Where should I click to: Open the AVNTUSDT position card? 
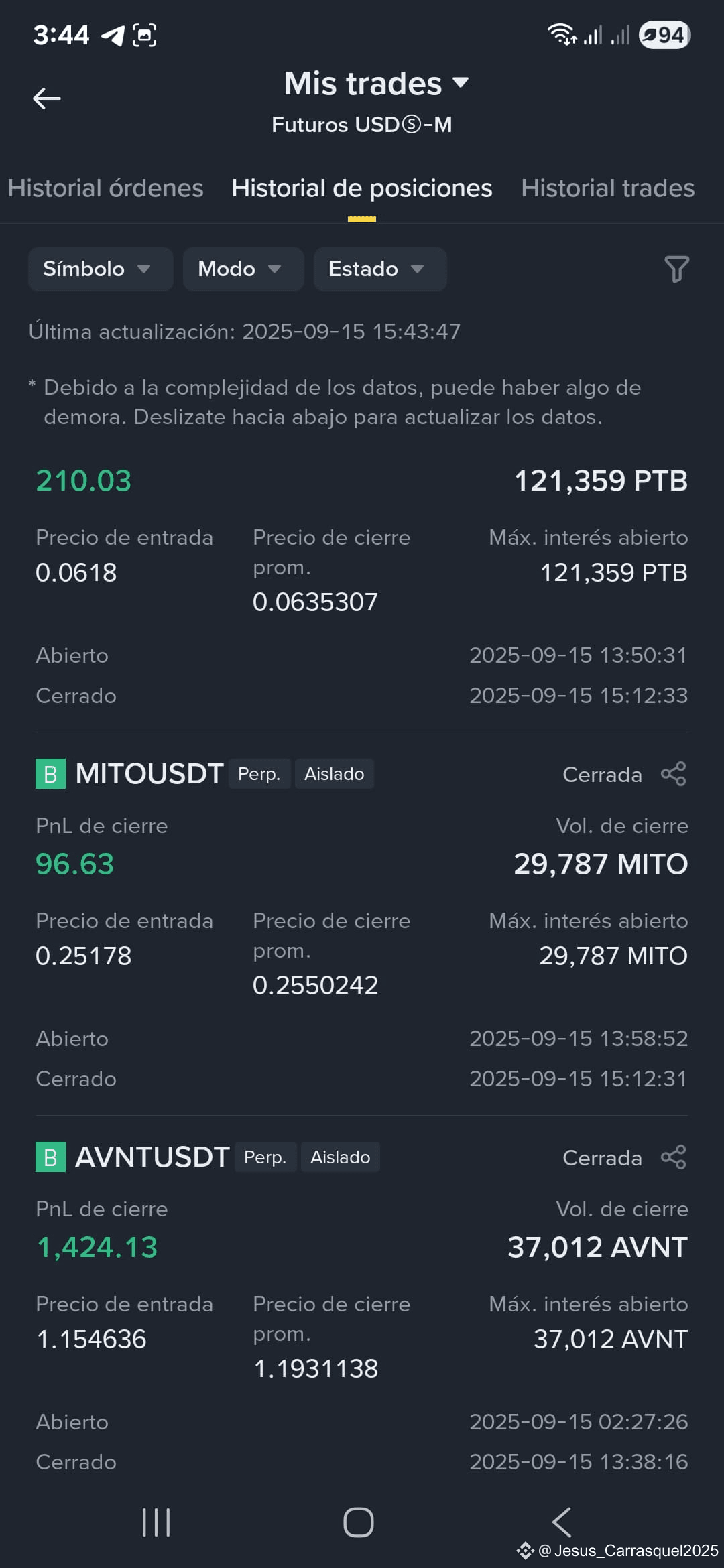point(362,1307)
